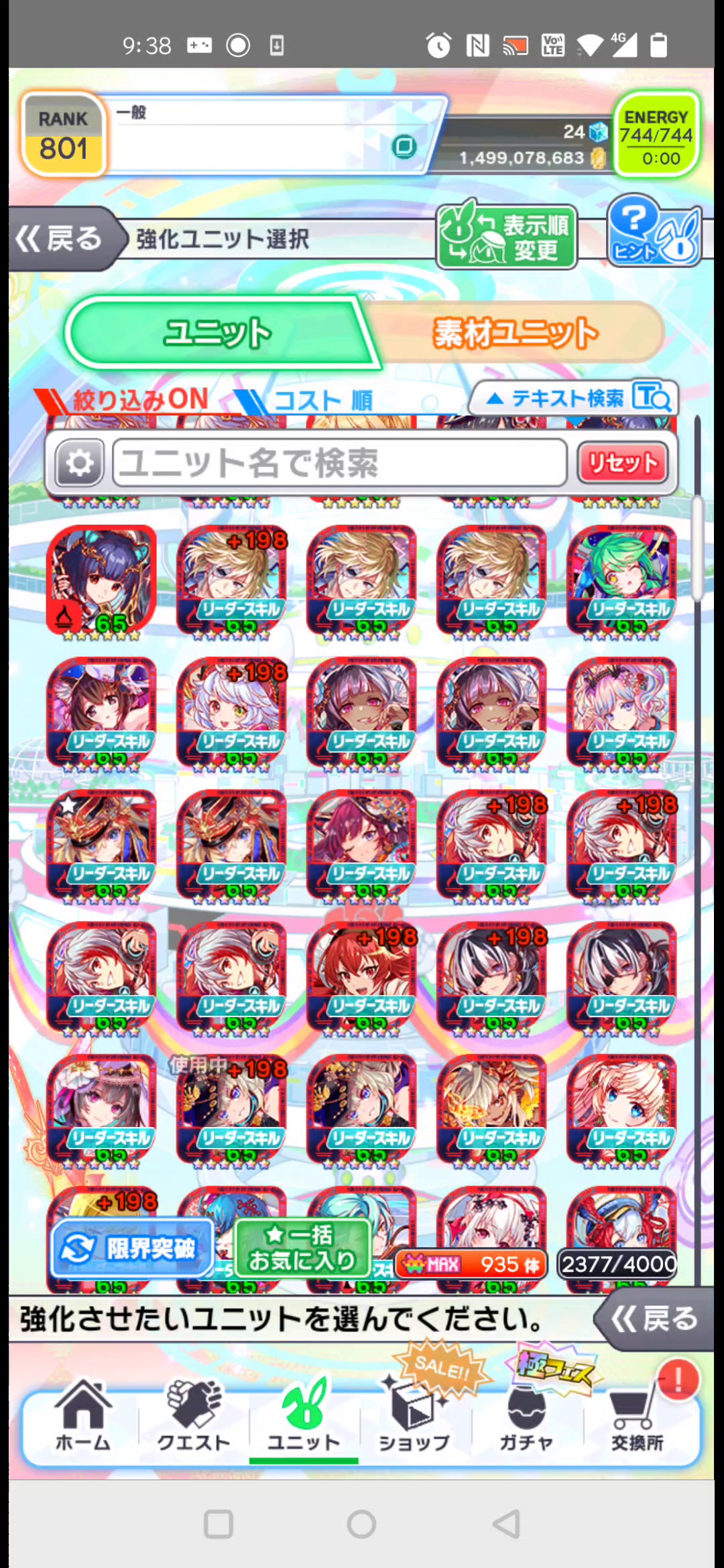Collapse the テキスト検索 panel
Viewport: 724px width, 1568px height.
[574, 399]
